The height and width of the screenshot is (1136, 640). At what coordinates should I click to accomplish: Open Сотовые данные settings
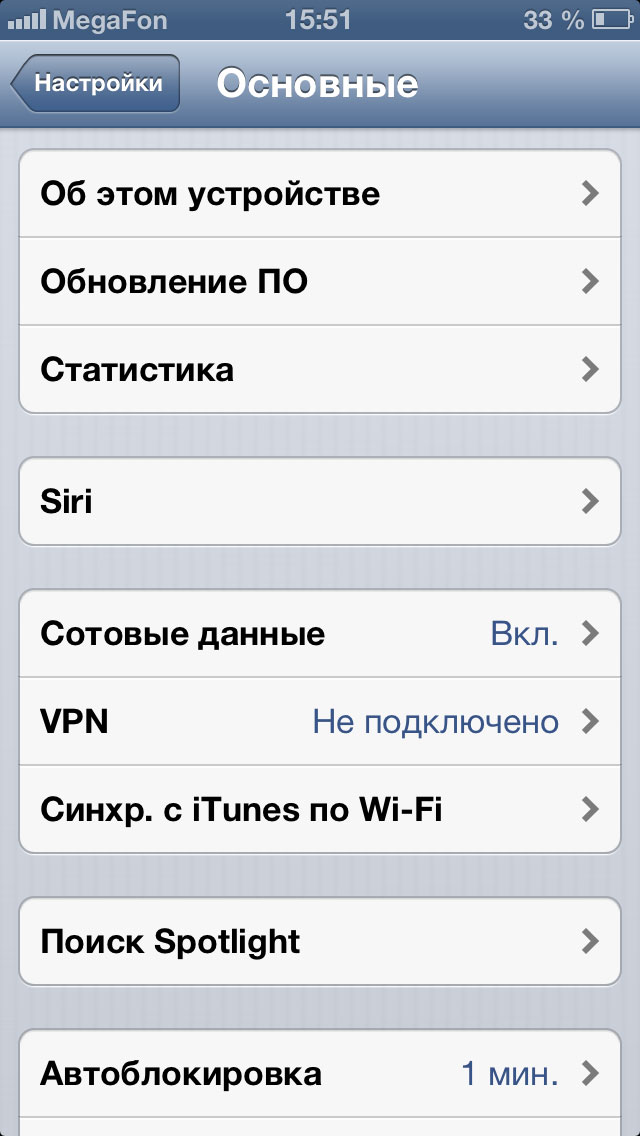tap(320, 634)
